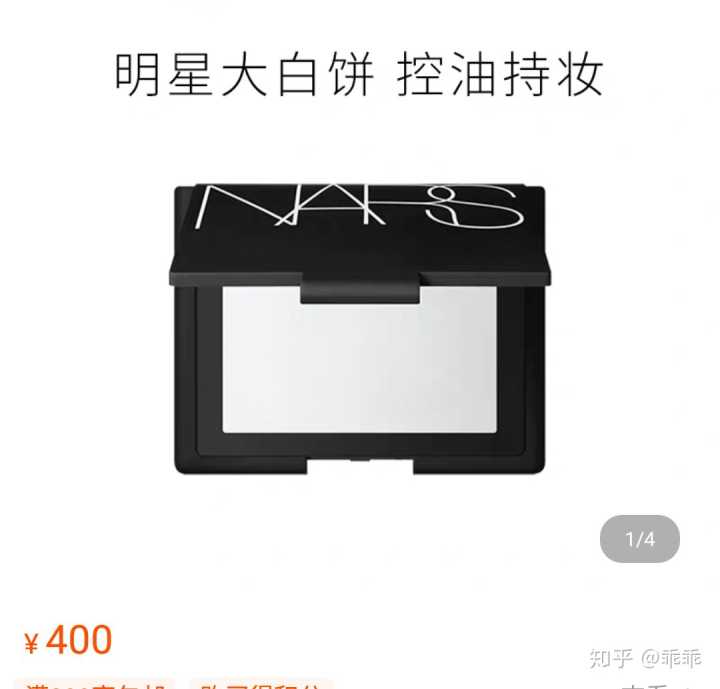
Task: Open the NARS powder product image
Action: [360, 330]
